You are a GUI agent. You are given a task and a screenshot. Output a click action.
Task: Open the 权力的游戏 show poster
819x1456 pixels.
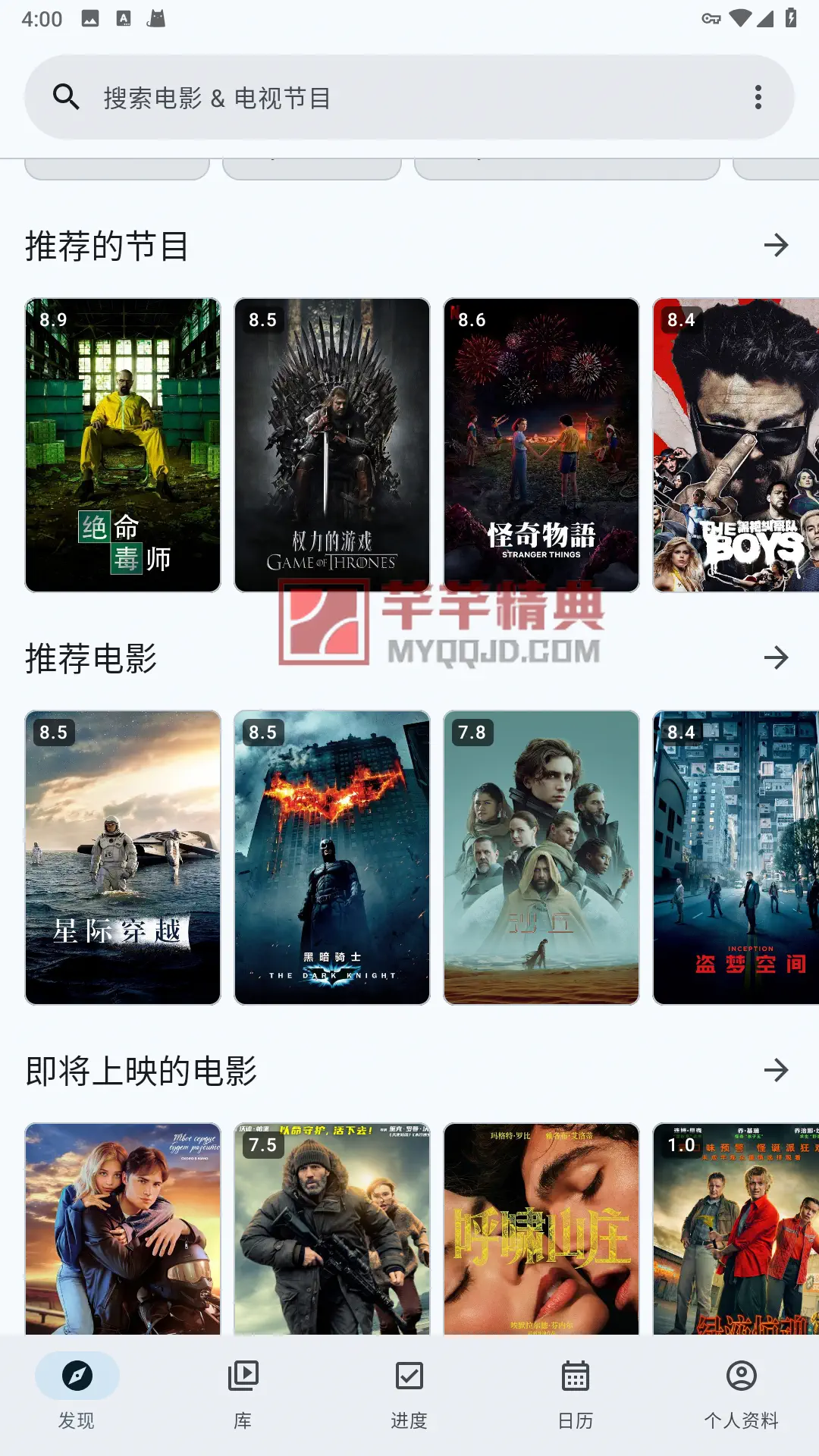point(332,445)
